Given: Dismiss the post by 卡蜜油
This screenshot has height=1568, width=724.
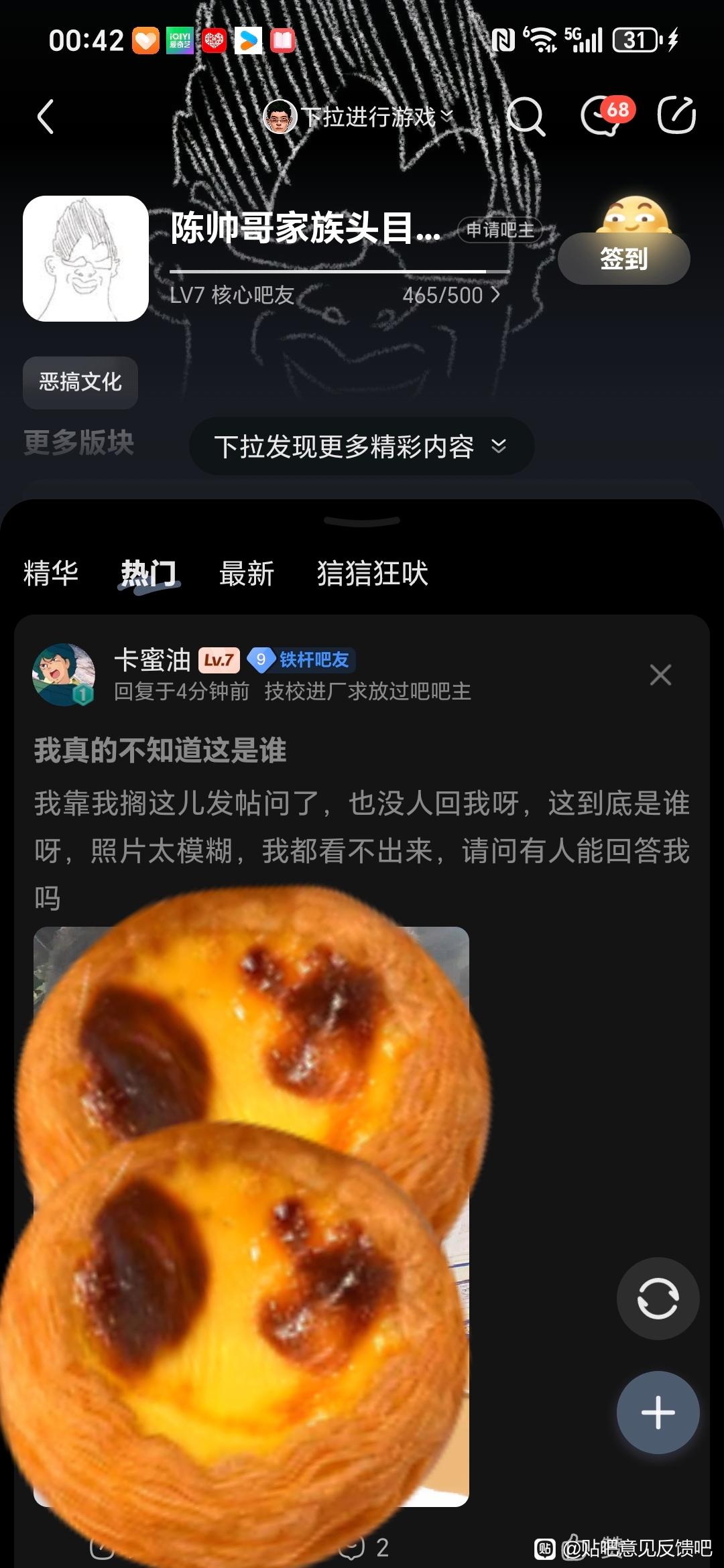Looking at the screenshot, I should (660, 675).
